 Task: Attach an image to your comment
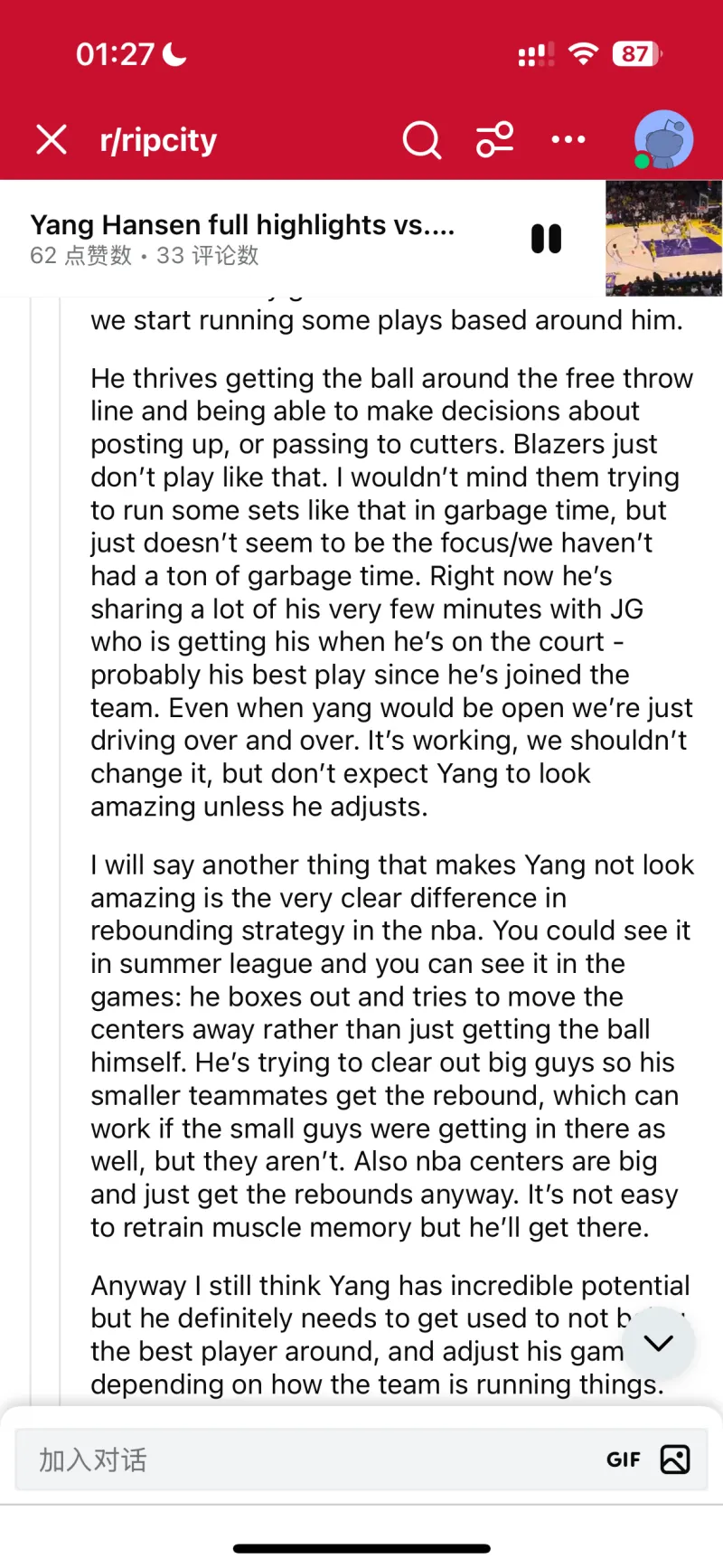675,1459
